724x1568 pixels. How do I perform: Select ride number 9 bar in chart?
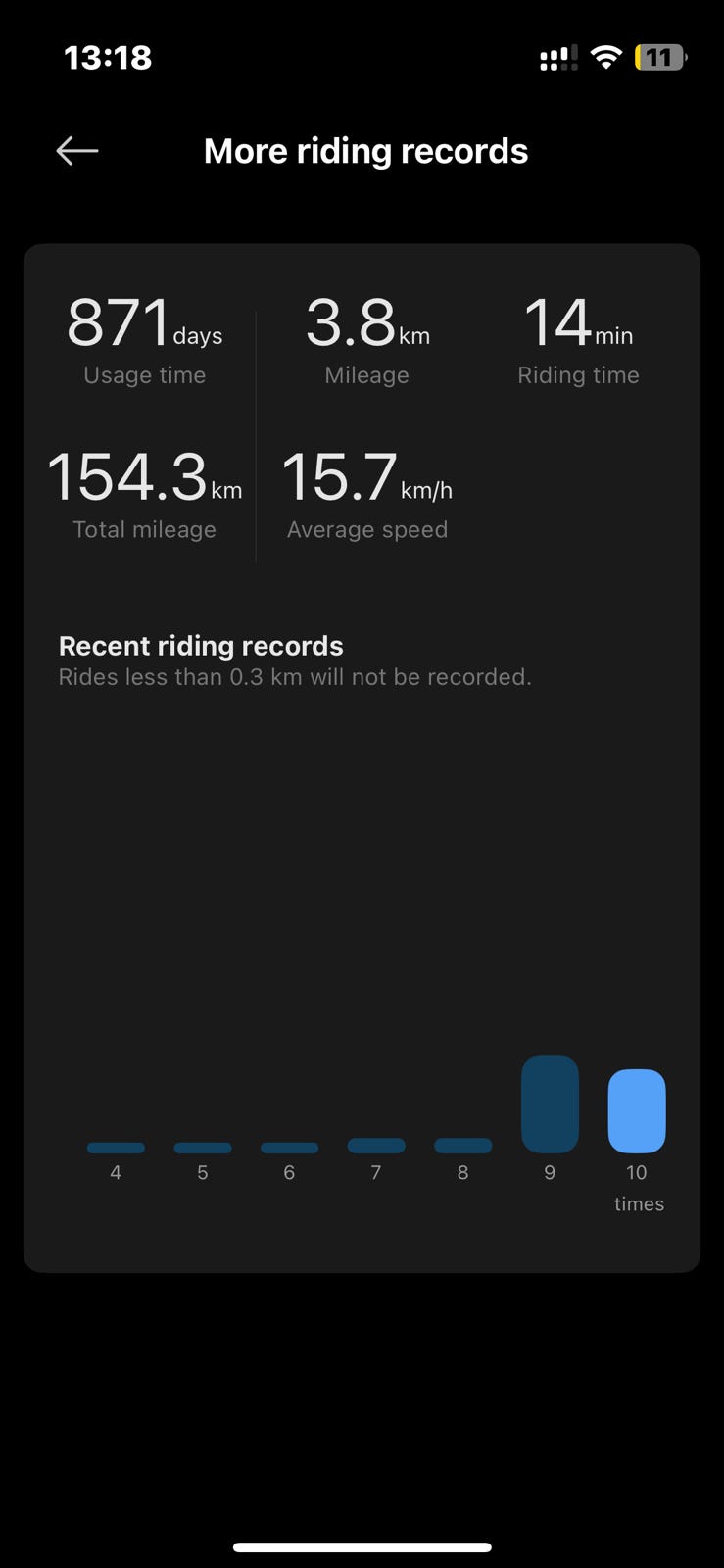point(550,1103)
